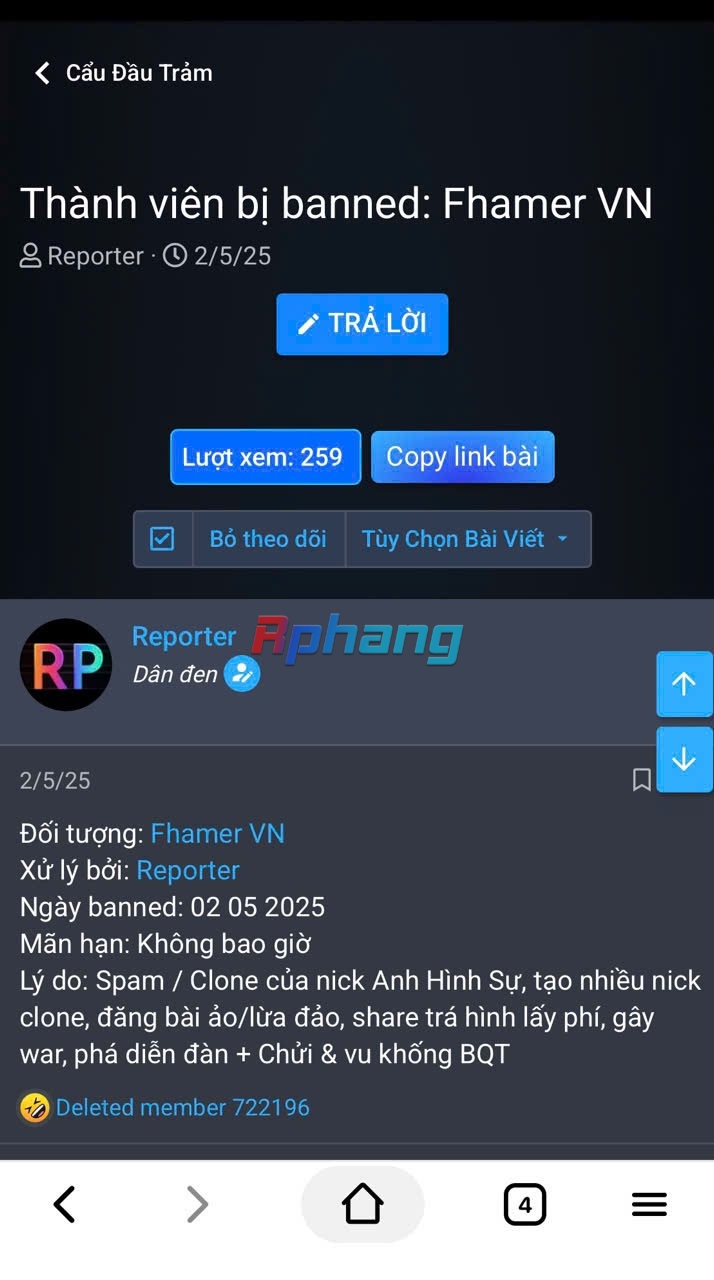Open Reporter's RP avatar
The image size is (714, 1280).
click(66, 665)
